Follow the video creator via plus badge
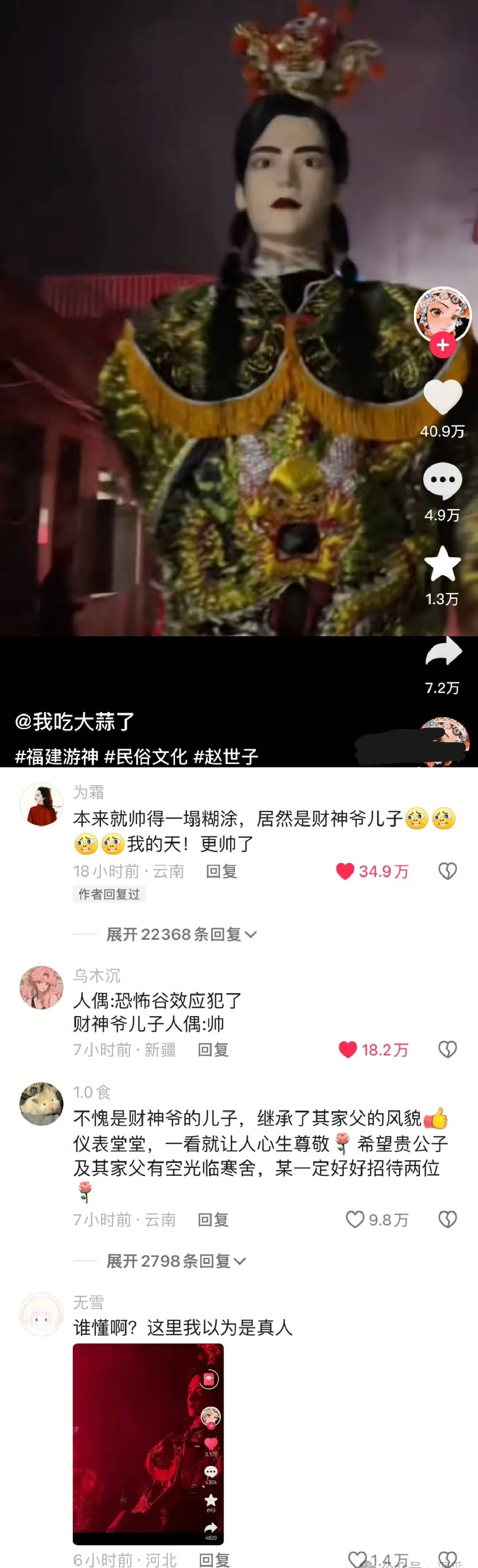Screen dimensions: 478x1568 (x=443, y=345)
